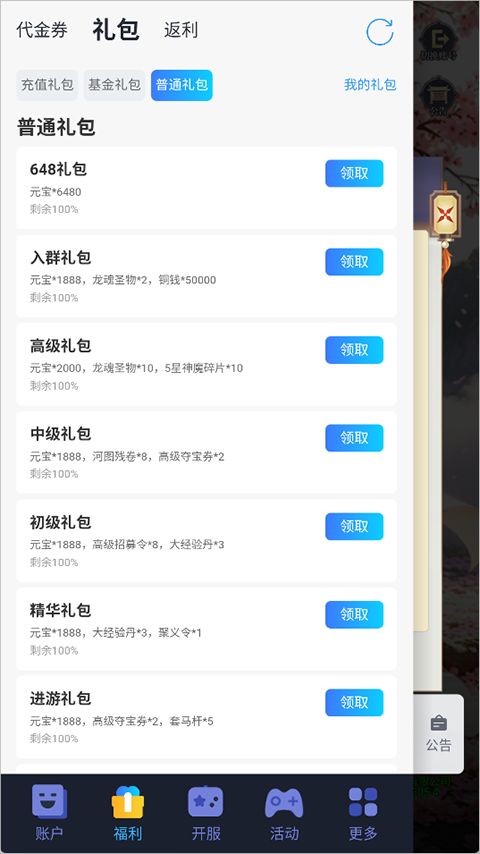The width and height of the screenshot is (480, 854).
Task: Claim the 入群礼包 gift
Action: [x=354, y=261]
